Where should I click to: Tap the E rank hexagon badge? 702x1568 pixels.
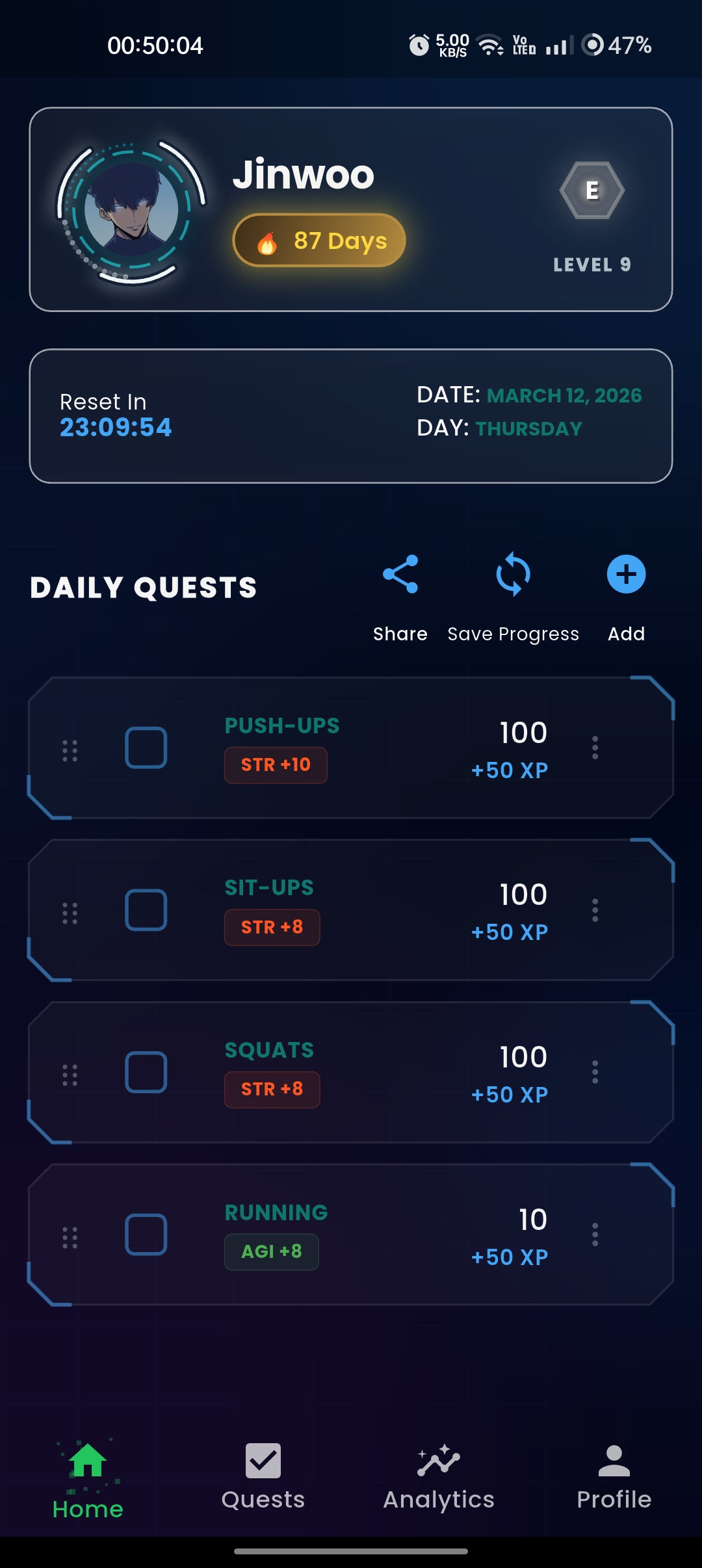pos(591,190)
